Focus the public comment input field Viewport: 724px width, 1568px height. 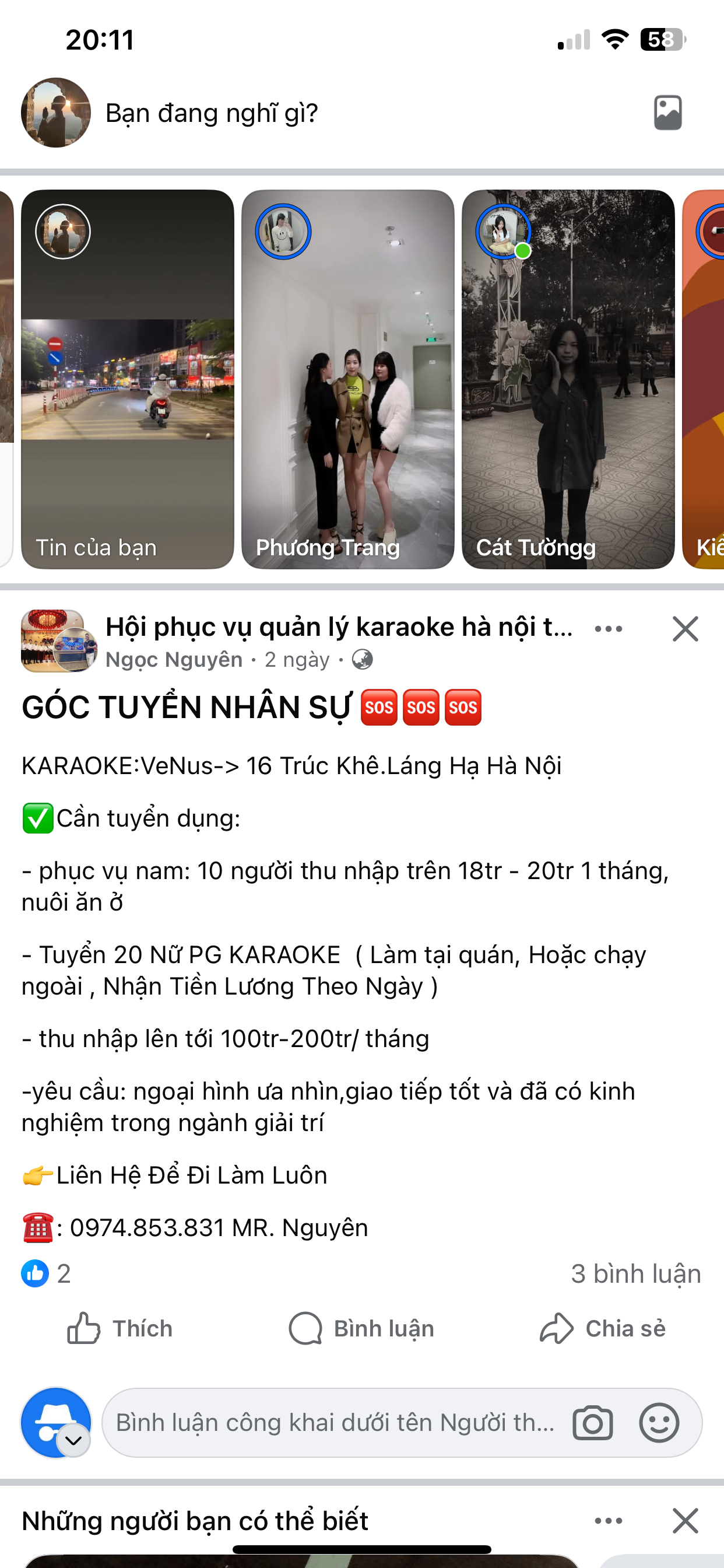335,1423
